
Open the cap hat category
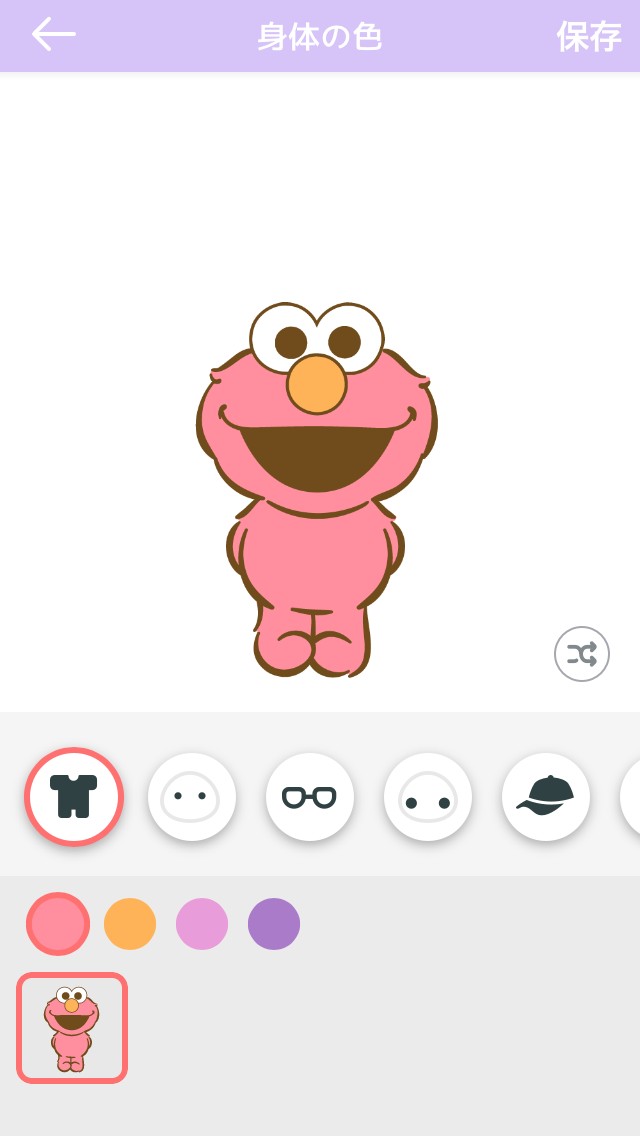tap(546, 797)
